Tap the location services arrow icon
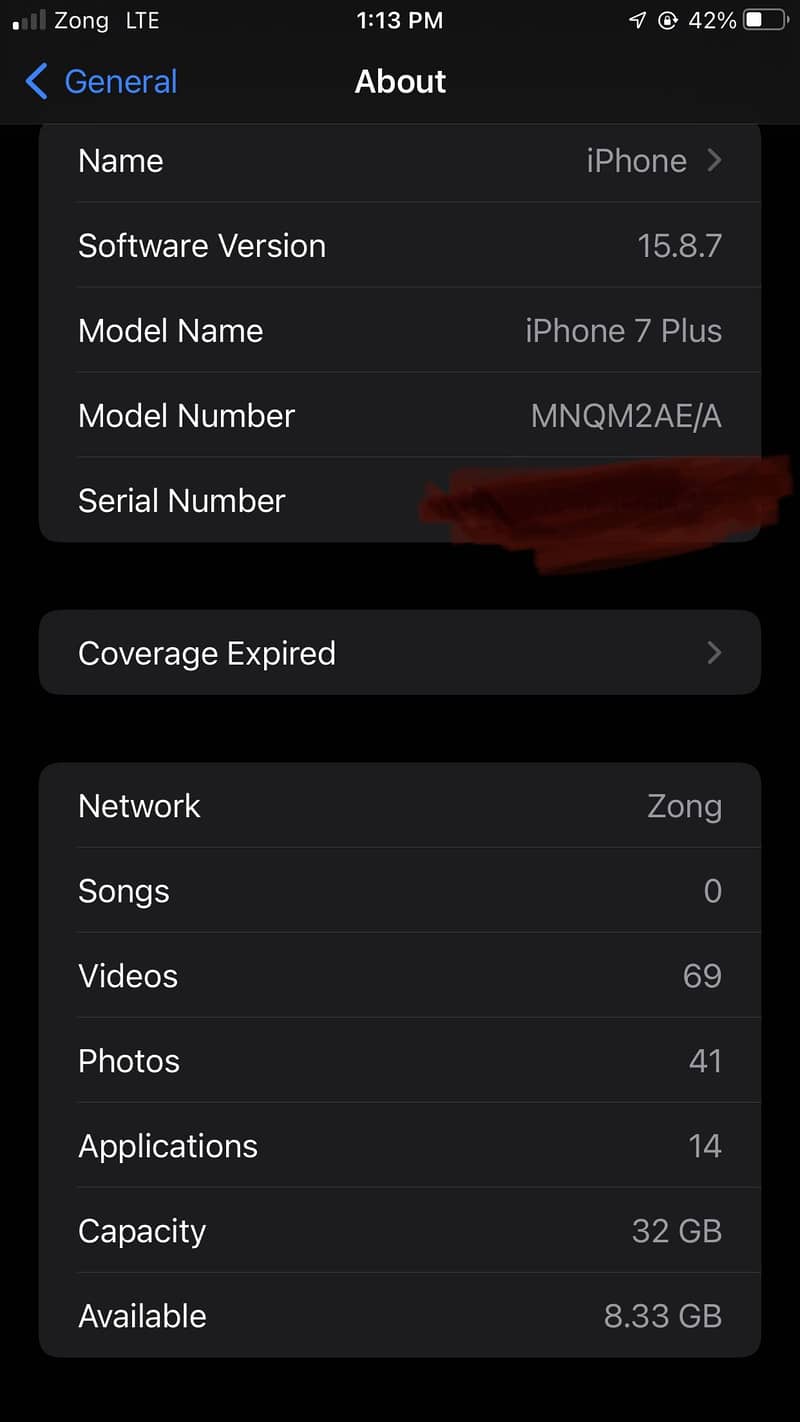This screenshot has width=800, height=1422. pyautogui.click(x=636, y=20)
